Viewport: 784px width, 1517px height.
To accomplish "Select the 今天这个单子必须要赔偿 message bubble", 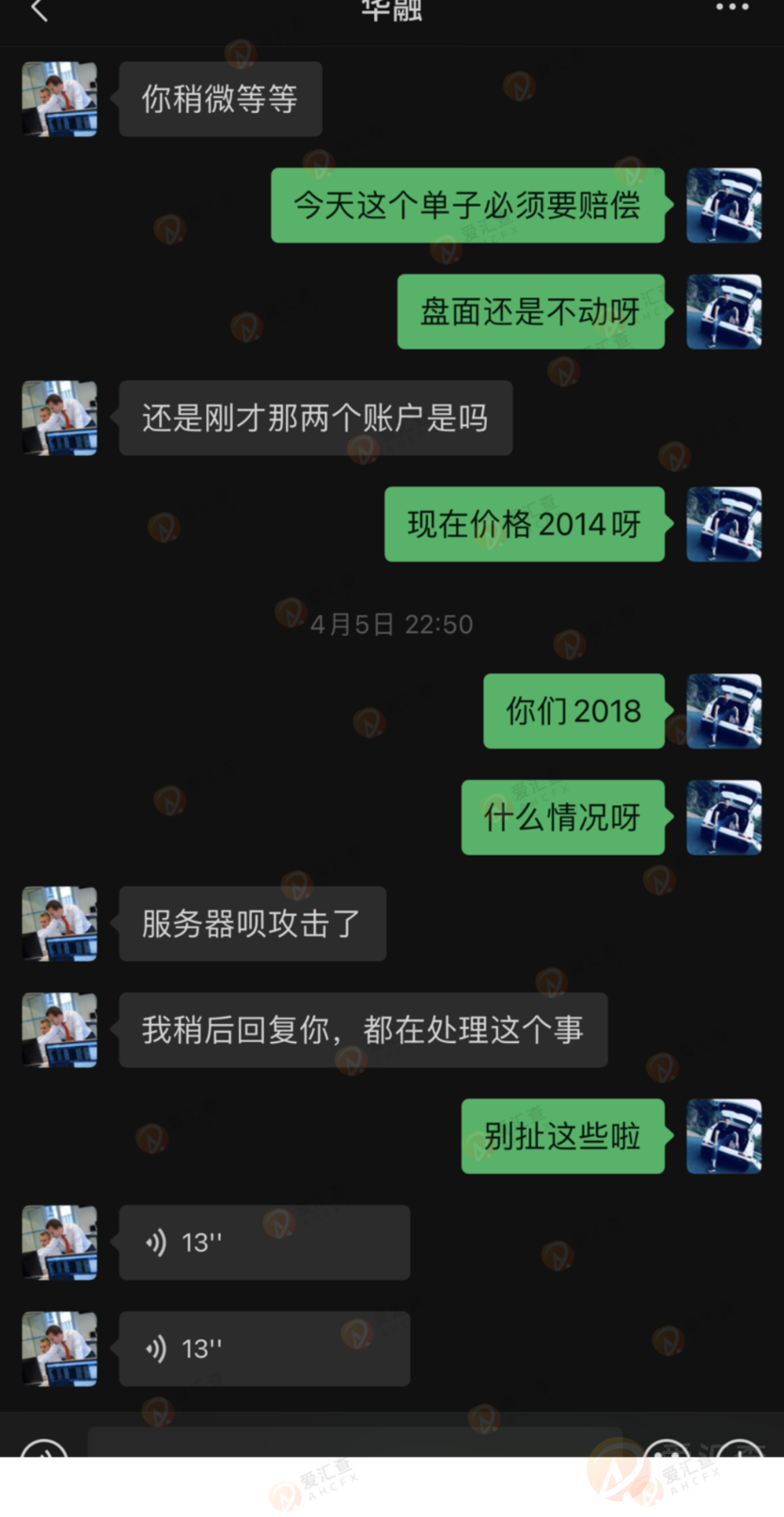I will click(x=467, y=205).
